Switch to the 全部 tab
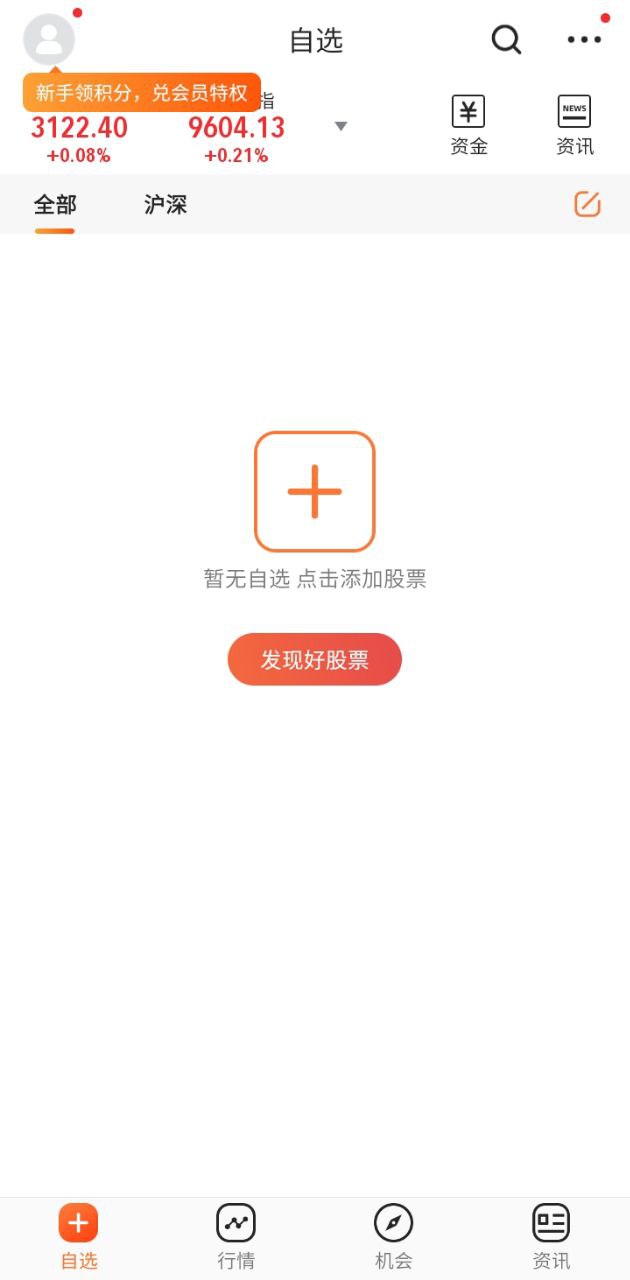 point(55,205)
